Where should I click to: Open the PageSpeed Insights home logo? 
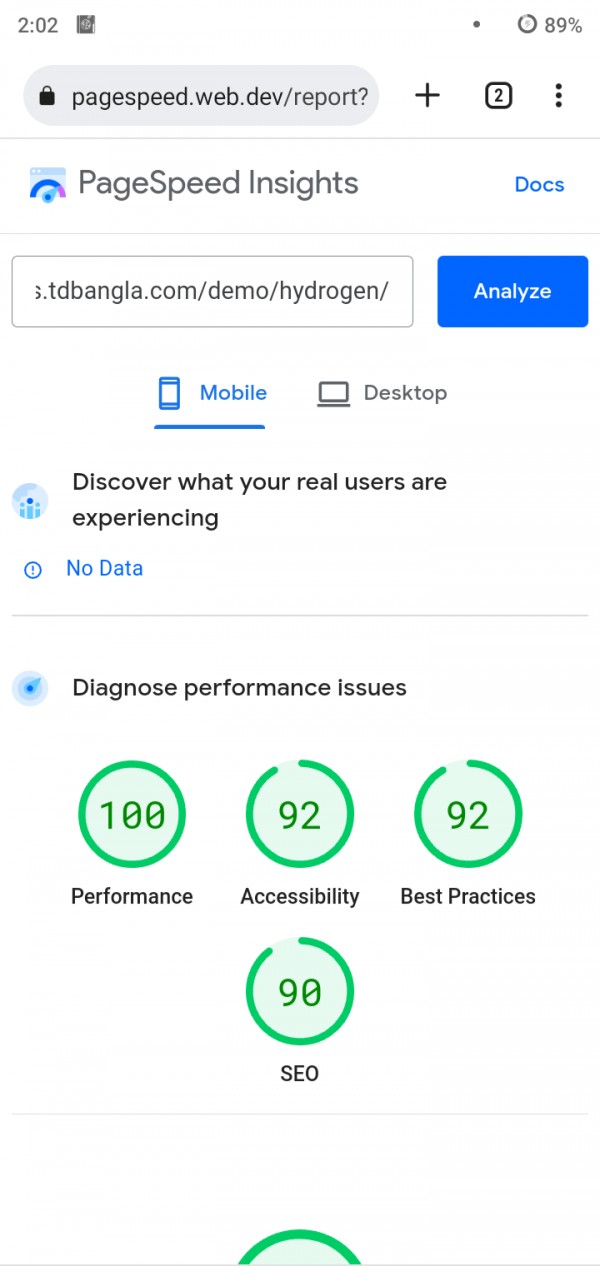[194, 184]
